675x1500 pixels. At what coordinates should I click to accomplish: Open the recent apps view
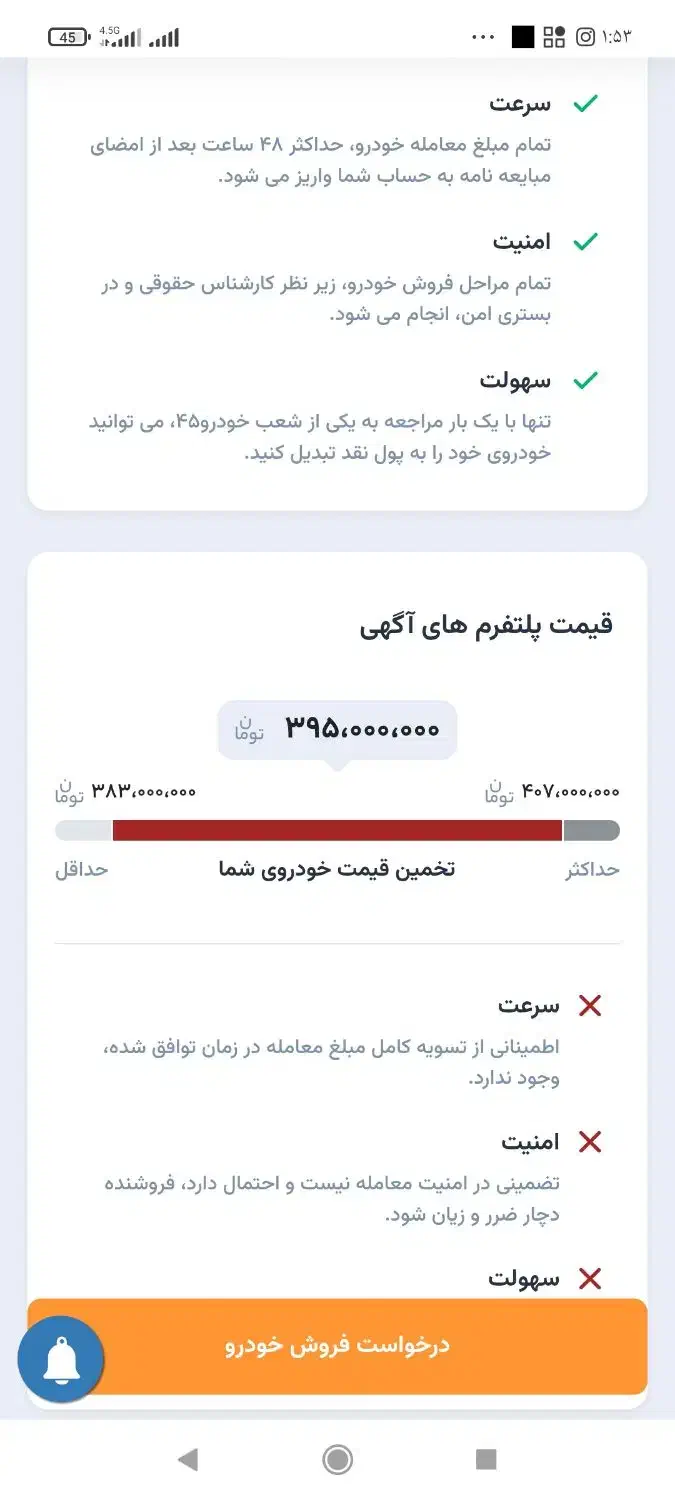[486, 1460]
